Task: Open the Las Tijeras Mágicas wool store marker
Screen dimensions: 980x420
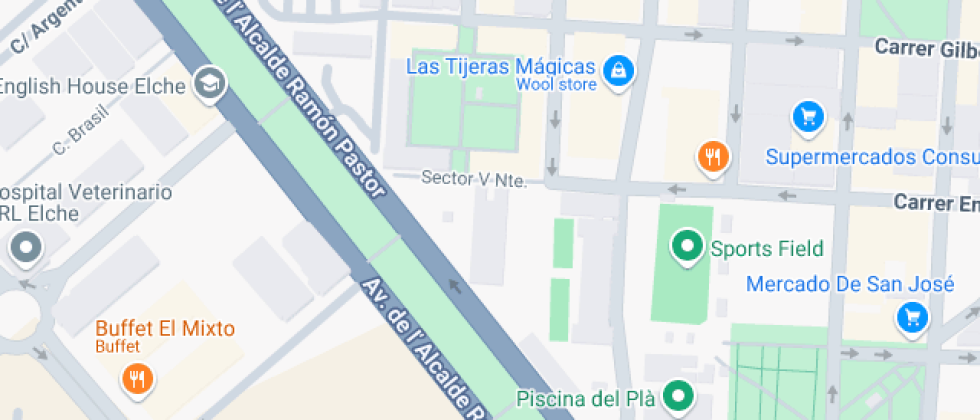Action: pyautogui.click(x=619, y=71)
